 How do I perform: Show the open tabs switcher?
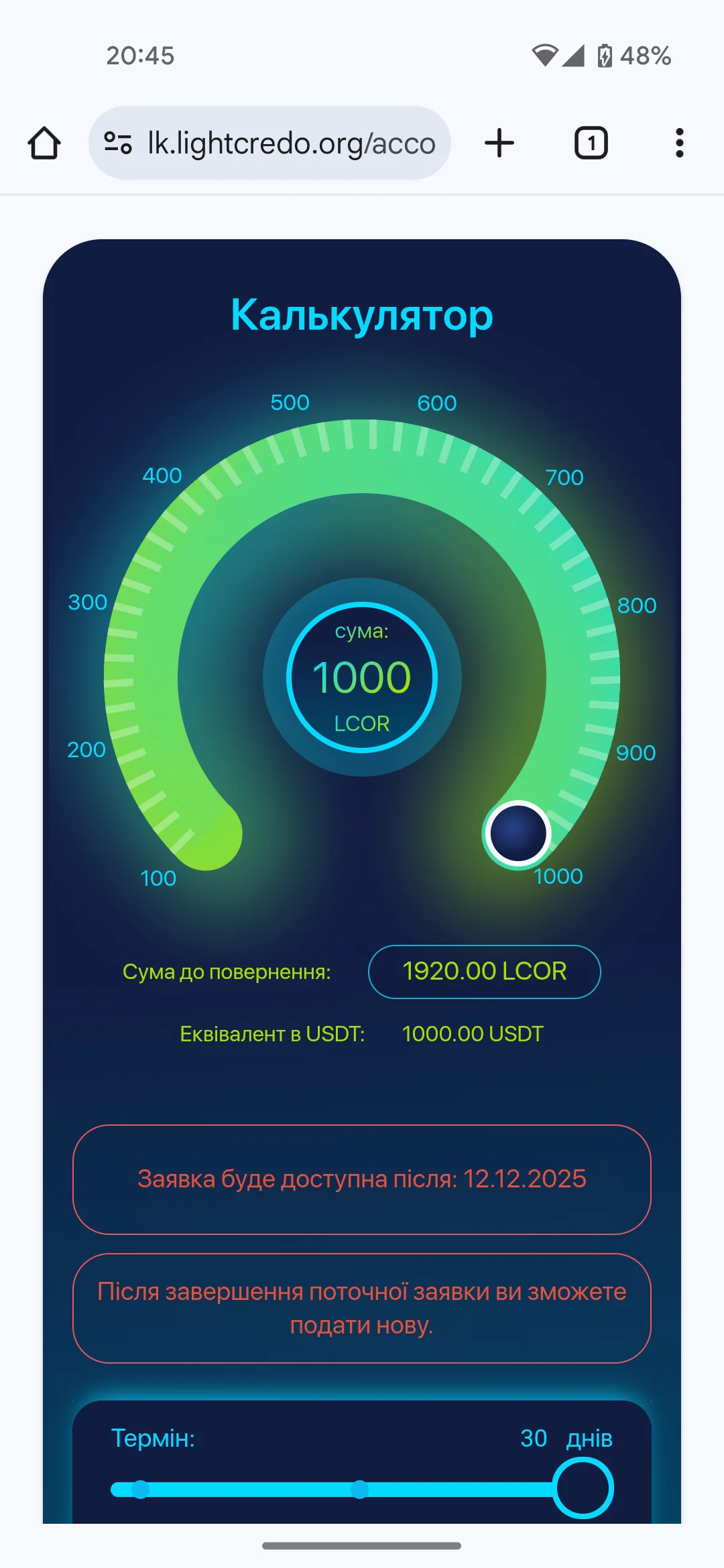click(x=591, y=143)
